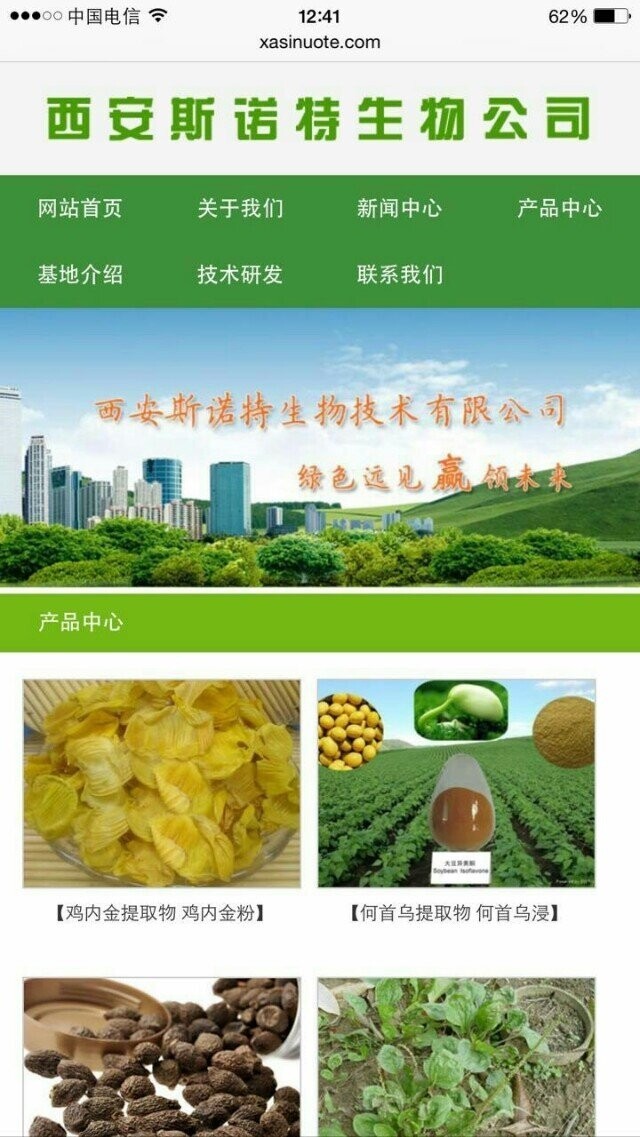Open the green leafy plant product image
The image size is (640, 1137).
click(456, 1057)
